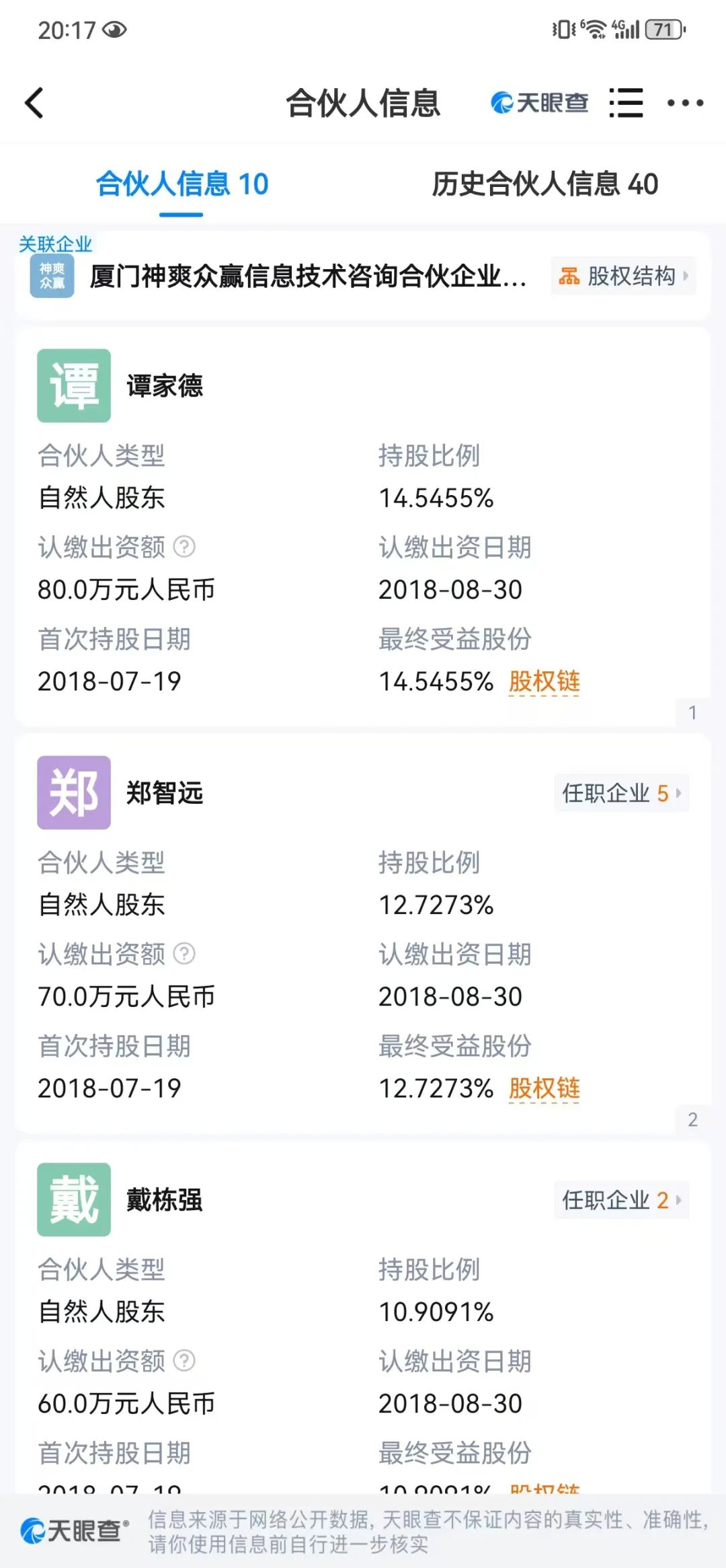Open 戴栋强's partner profile
The height and width of the screenshot is (1568, 726).
click(x=165, y=1200)
